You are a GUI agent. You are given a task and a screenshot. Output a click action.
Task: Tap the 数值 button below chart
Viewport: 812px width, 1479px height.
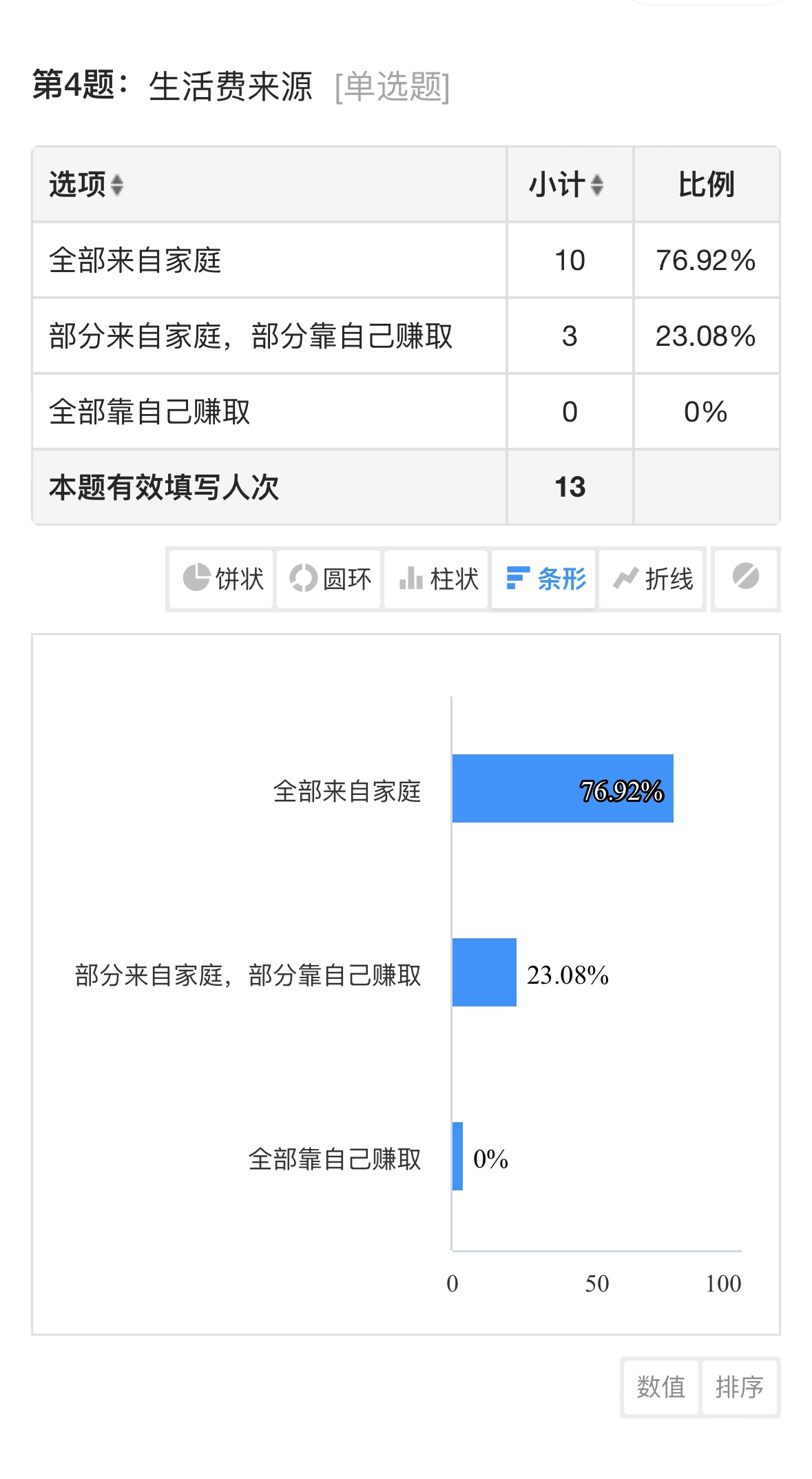point(661,1387)
